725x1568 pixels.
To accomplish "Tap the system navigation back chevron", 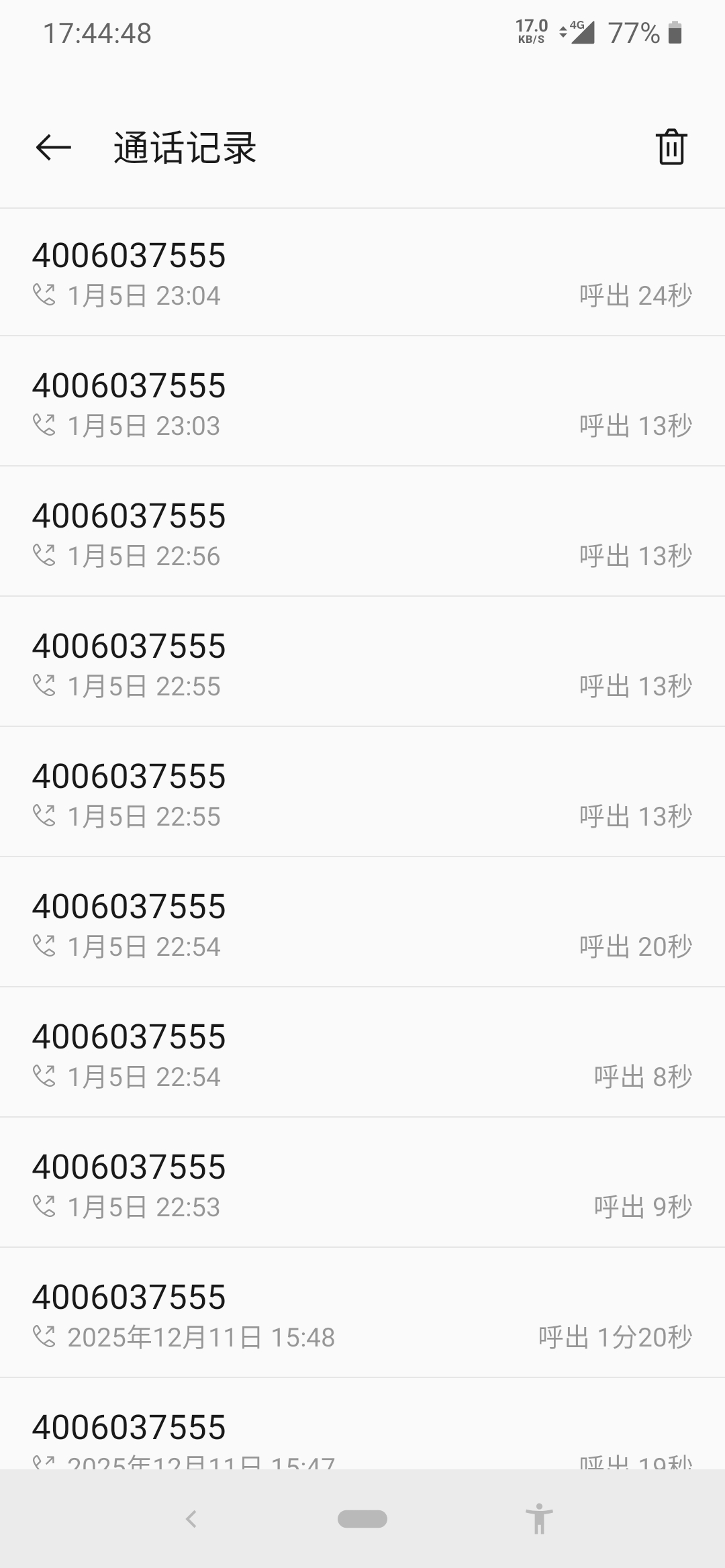I will pyautogui.click(x=191, y=1518).
